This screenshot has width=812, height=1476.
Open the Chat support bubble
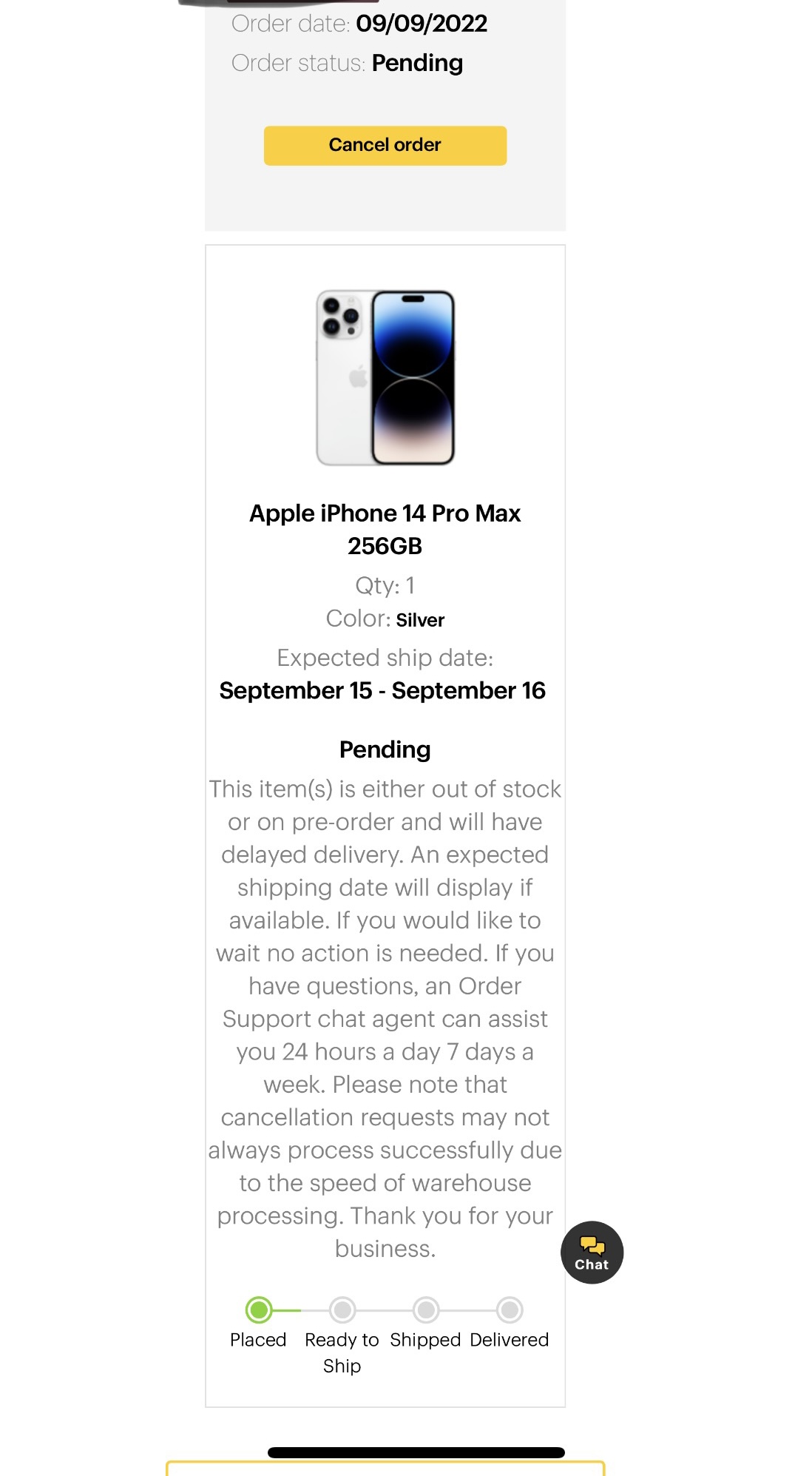click(592, 1252)
